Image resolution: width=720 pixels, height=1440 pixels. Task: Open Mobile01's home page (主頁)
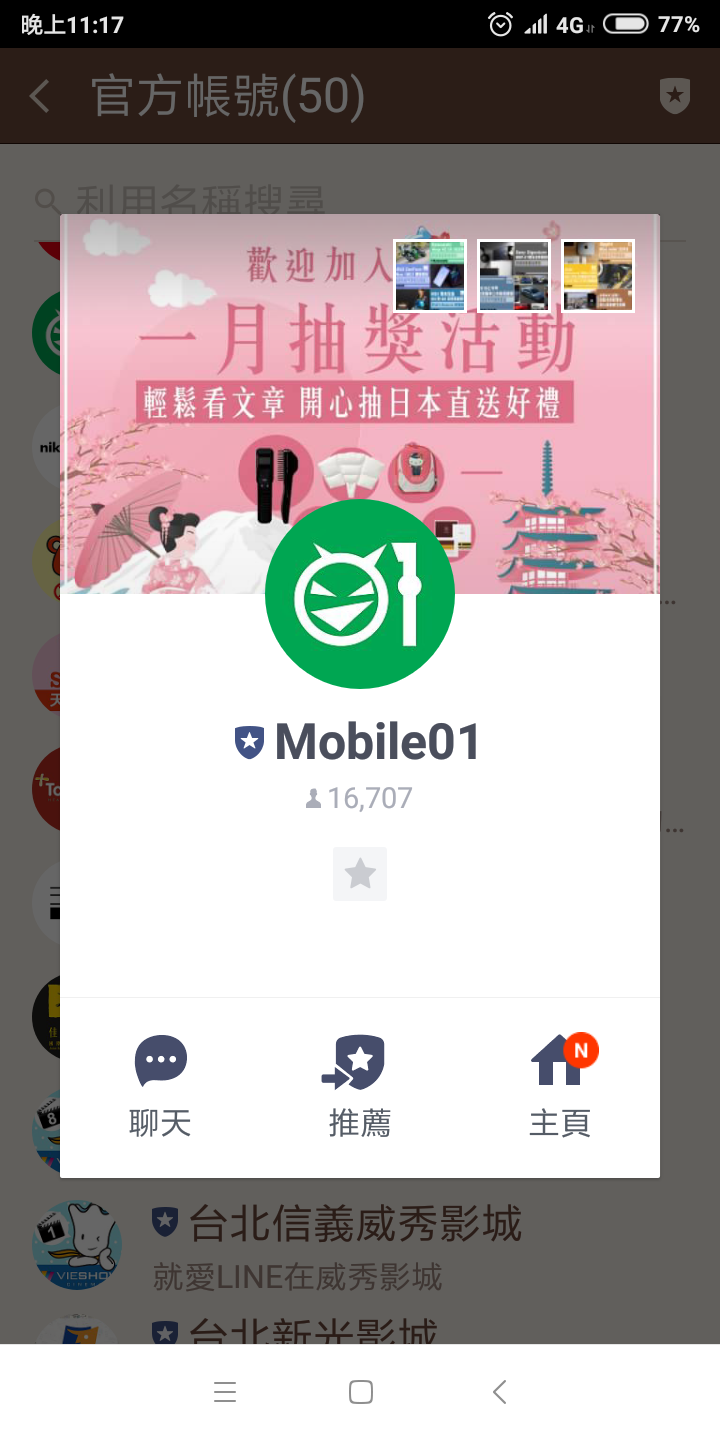(x=560, y=1086)
